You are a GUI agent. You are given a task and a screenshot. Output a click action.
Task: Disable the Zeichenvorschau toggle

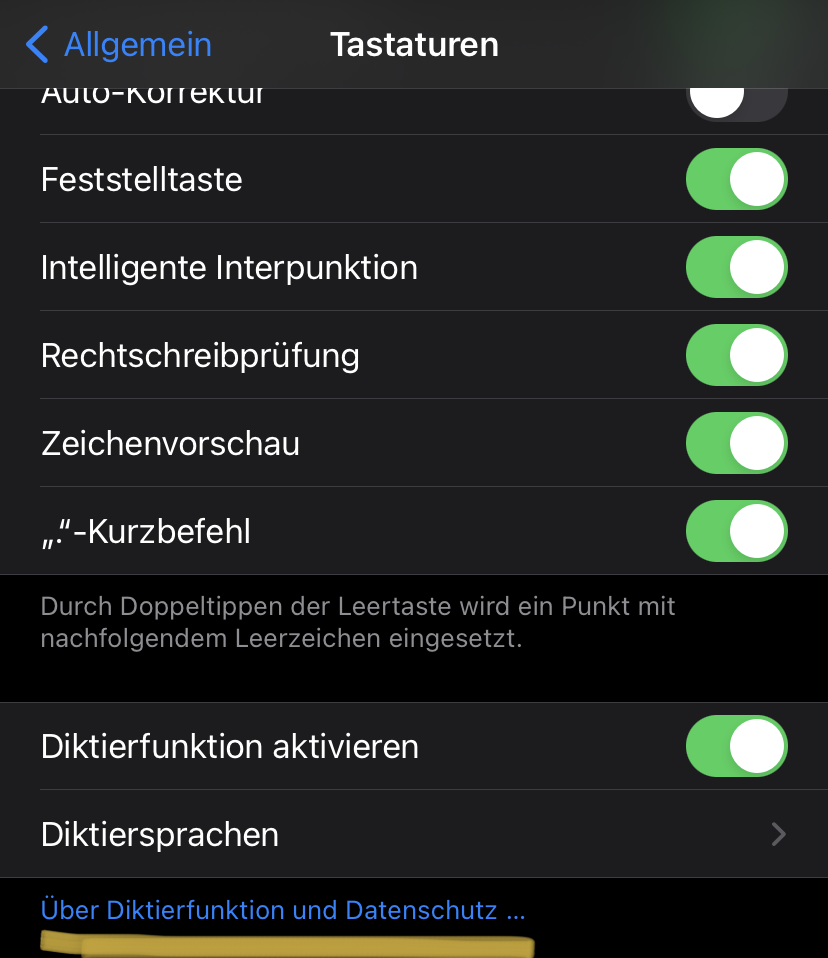tap(736, 443)
